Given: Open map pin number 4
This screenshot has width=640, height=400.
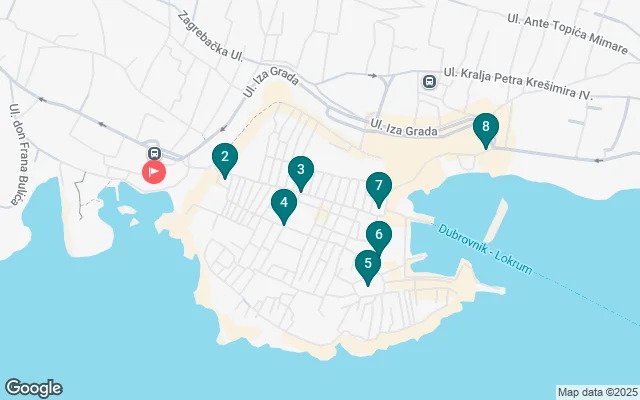Looking at the screenshot, I should pos(284,204).
